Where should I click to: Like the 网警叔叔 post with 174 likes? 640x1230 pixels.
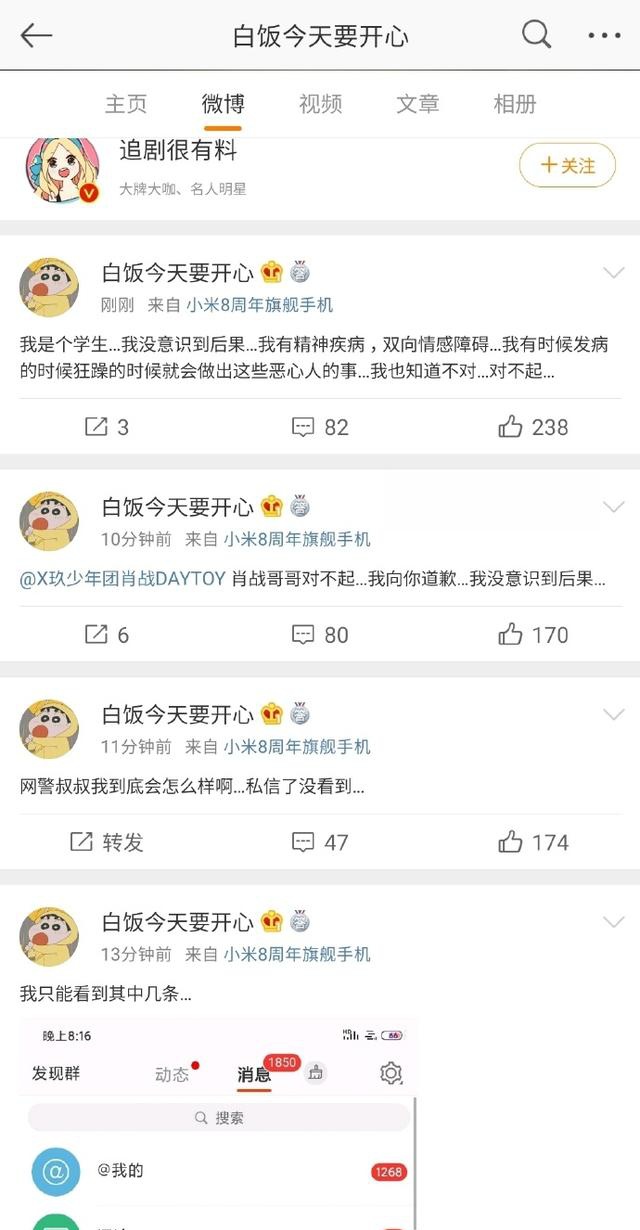533,842
